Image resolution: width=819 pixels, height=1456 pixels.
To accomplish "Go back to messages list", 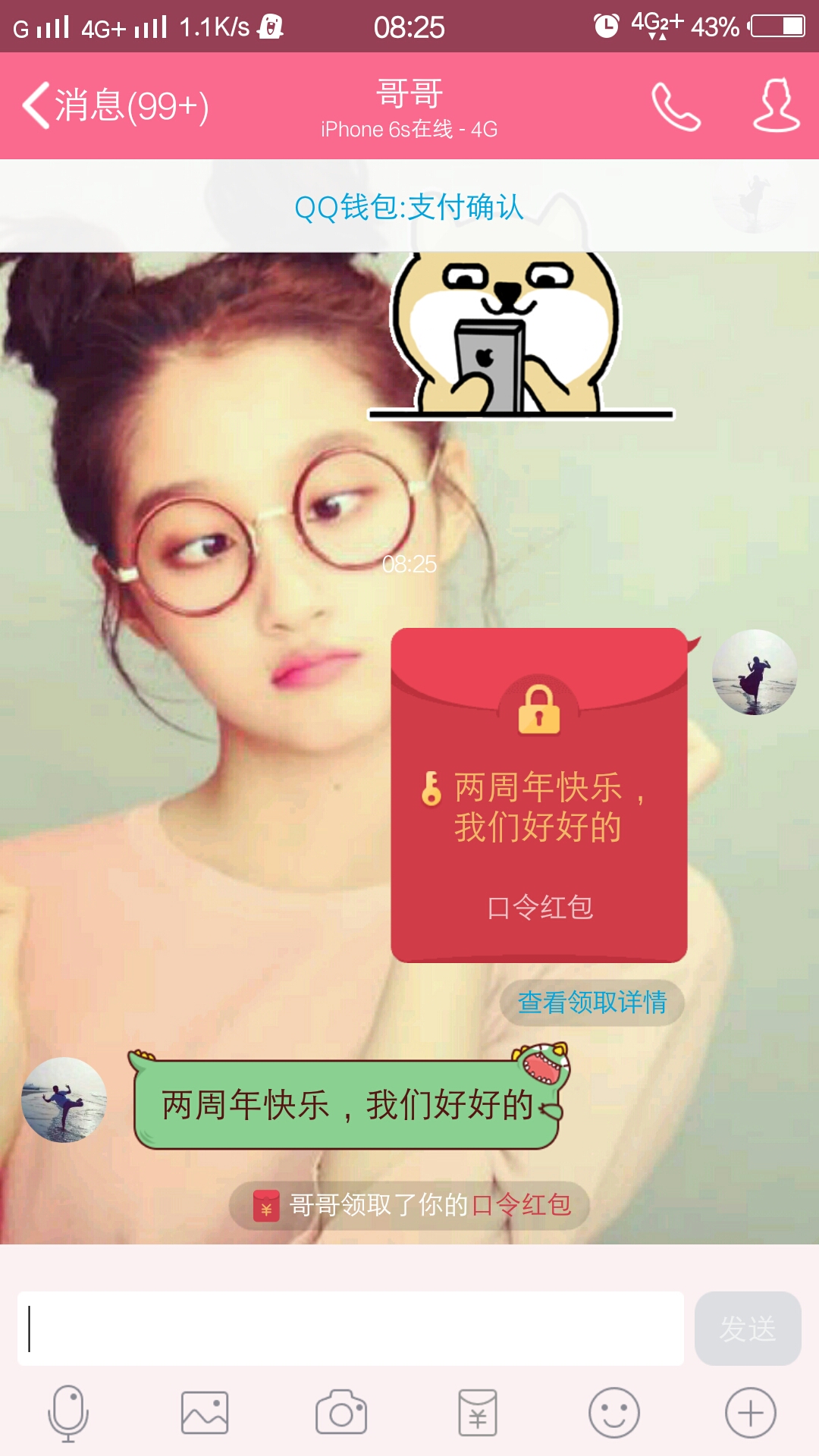I will coord(114,105).
